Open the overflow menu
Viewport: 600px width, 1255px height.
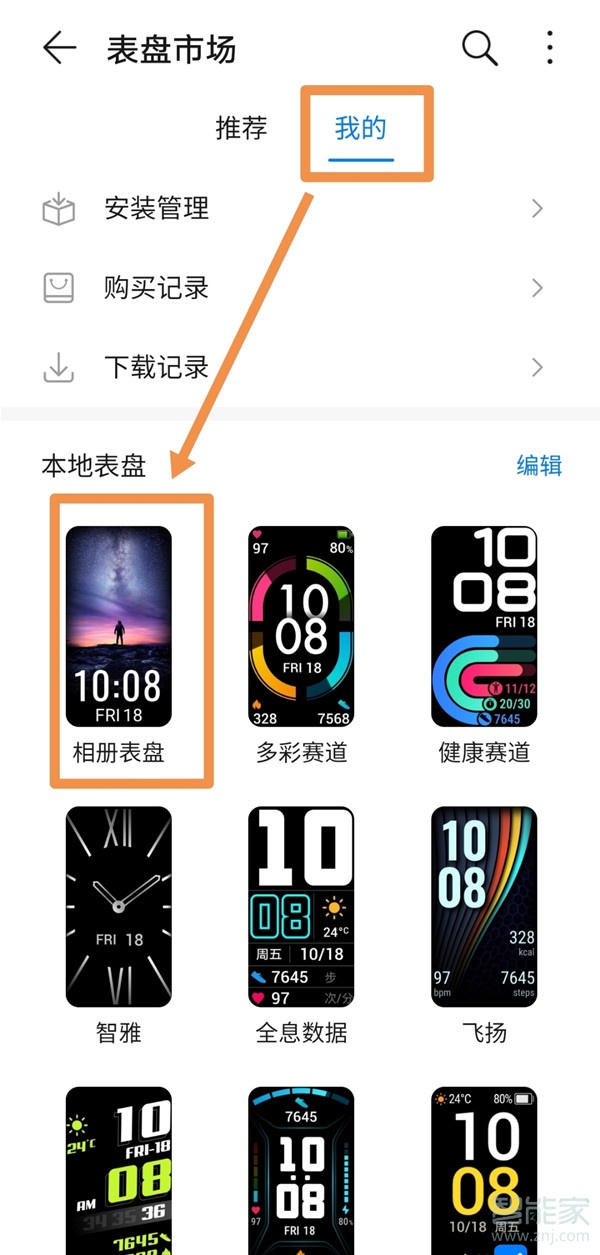(549, 47)
